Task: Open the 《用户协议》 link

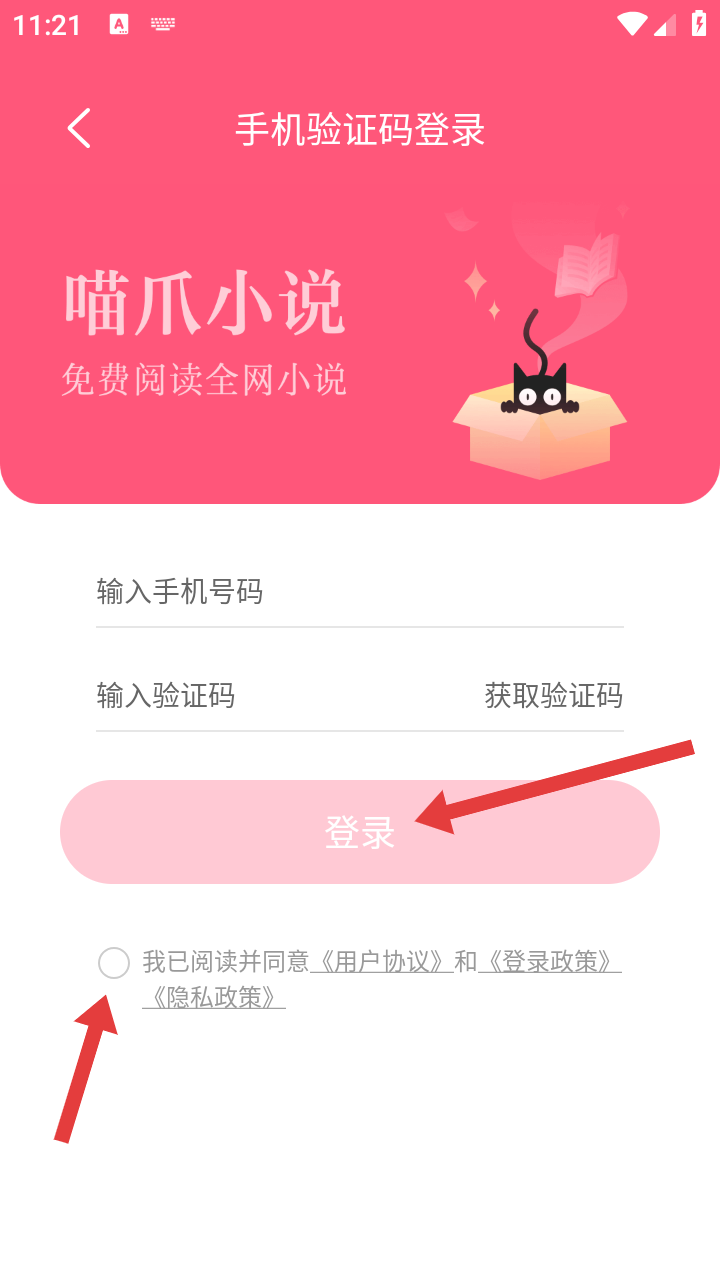Action: coord(381,962)
